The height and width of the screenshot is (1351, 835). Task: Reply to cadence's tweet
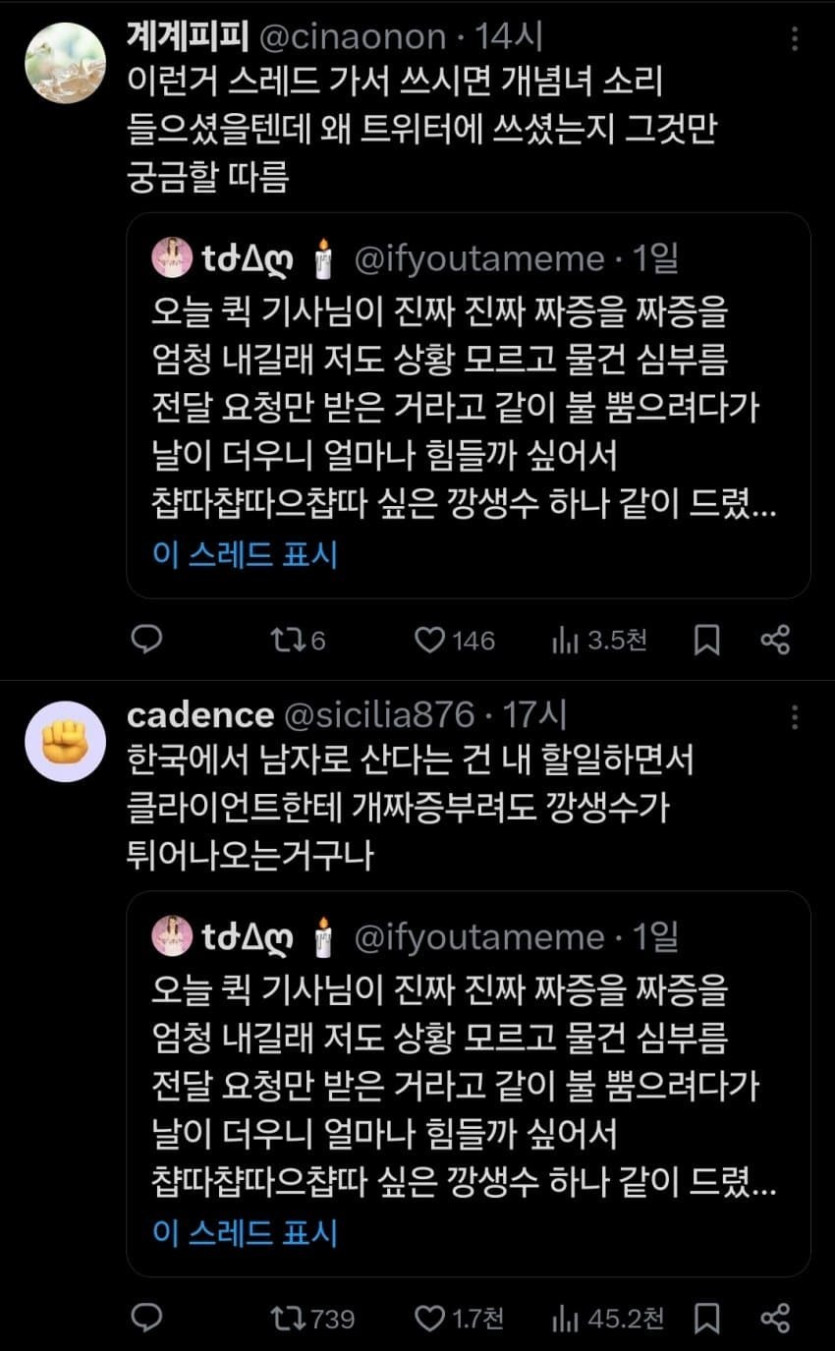(147, 1318)
